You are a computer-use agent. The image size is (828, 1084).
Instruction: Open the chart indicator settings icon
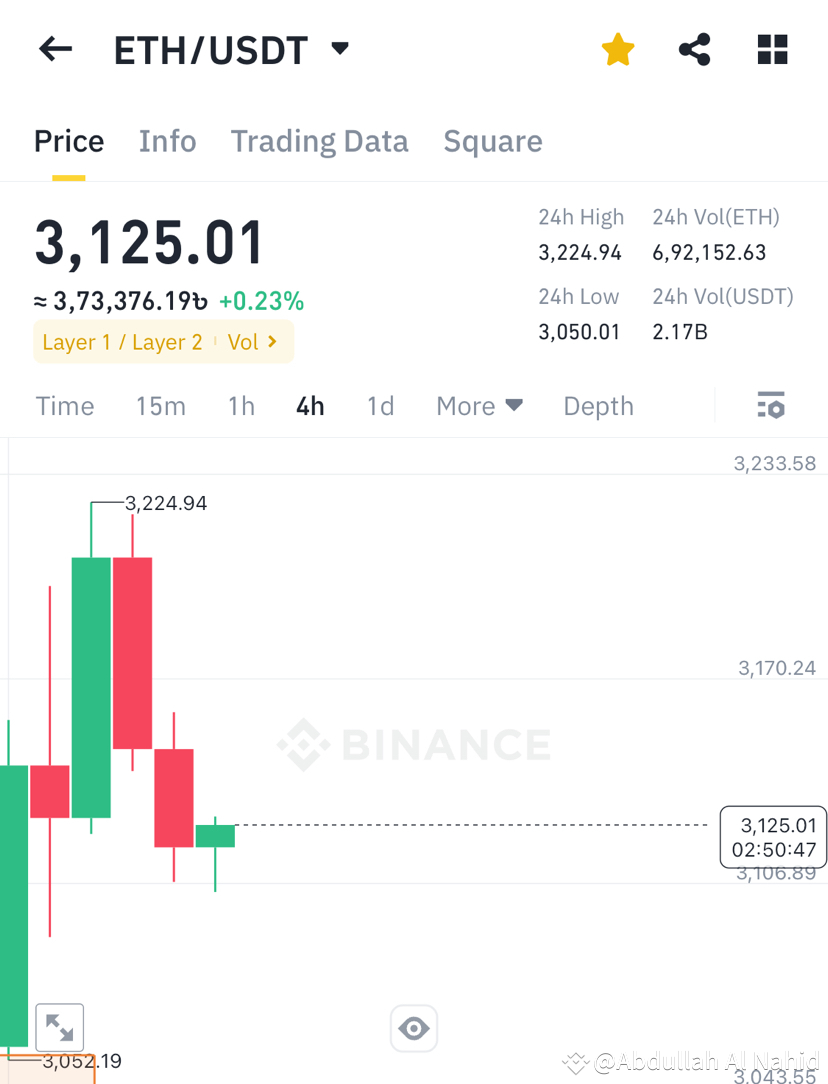pyautogui.click(x=771, y=405)
